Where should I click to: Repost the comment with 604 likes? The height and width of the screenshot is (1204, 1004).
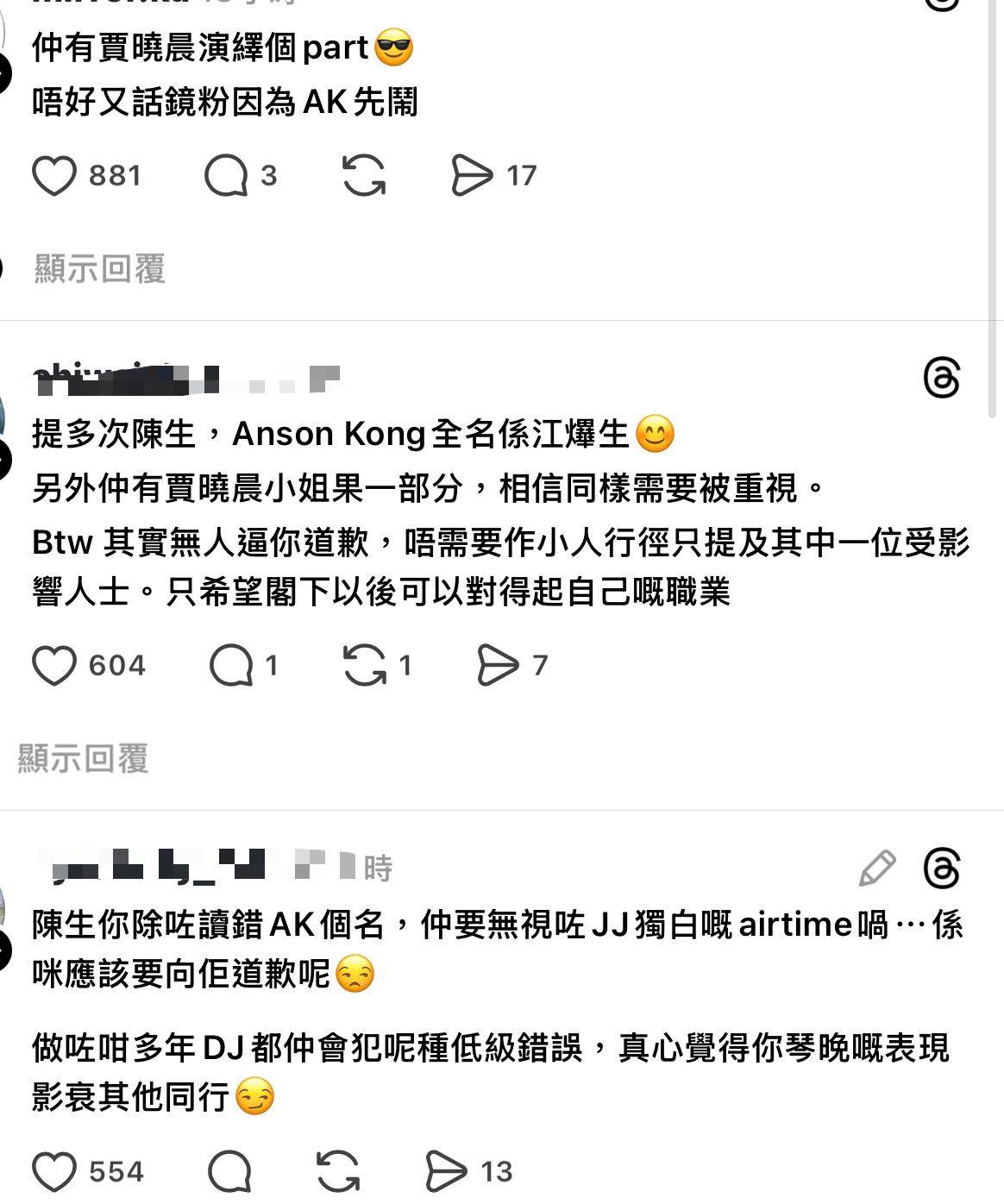pyautogui.click(x=365, y=666)
